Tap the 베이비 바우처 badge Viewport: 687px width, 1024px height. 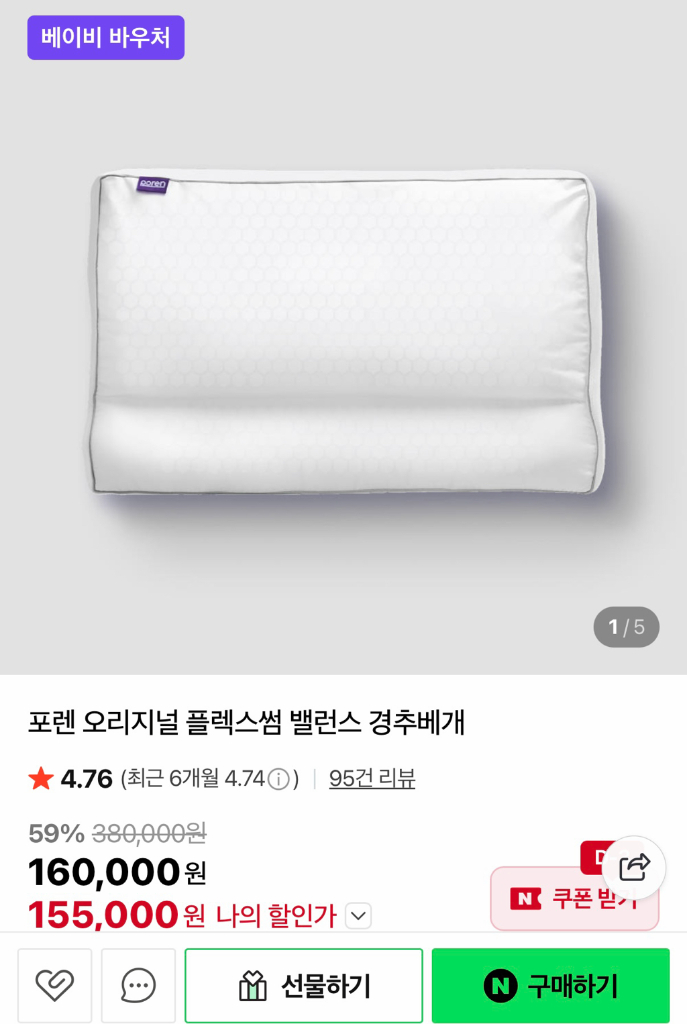pos(105,38)
